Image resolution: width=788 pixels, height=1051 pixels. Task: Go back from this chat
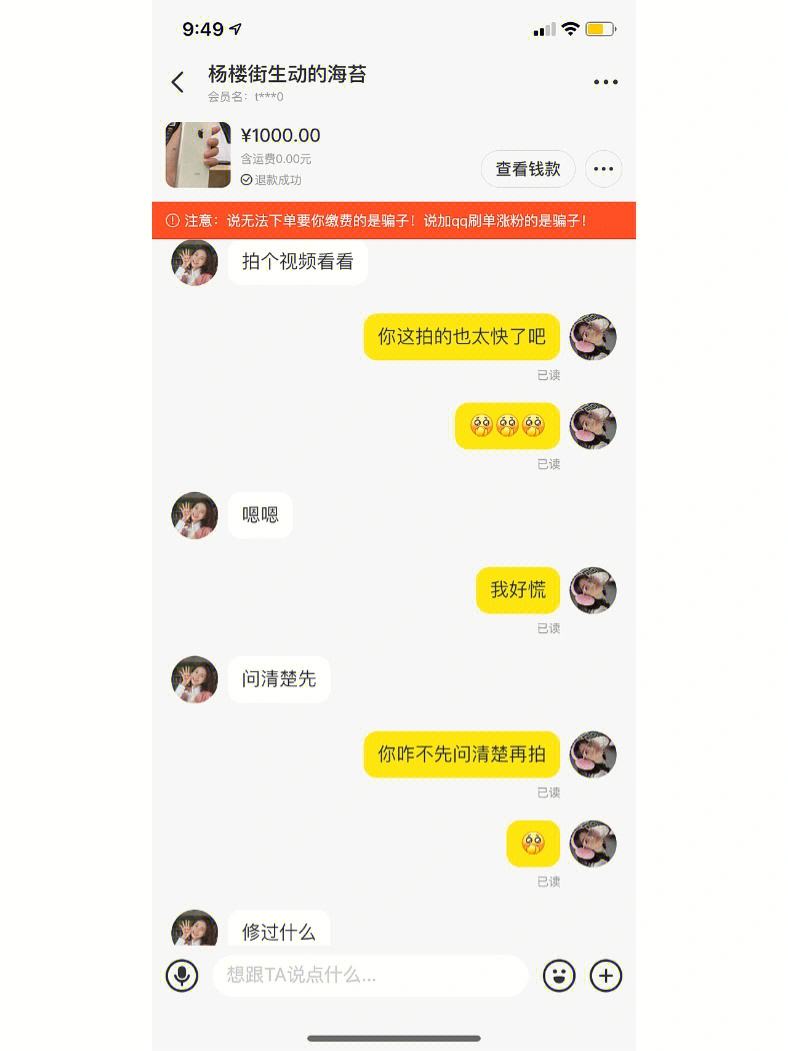coord(178,82)
